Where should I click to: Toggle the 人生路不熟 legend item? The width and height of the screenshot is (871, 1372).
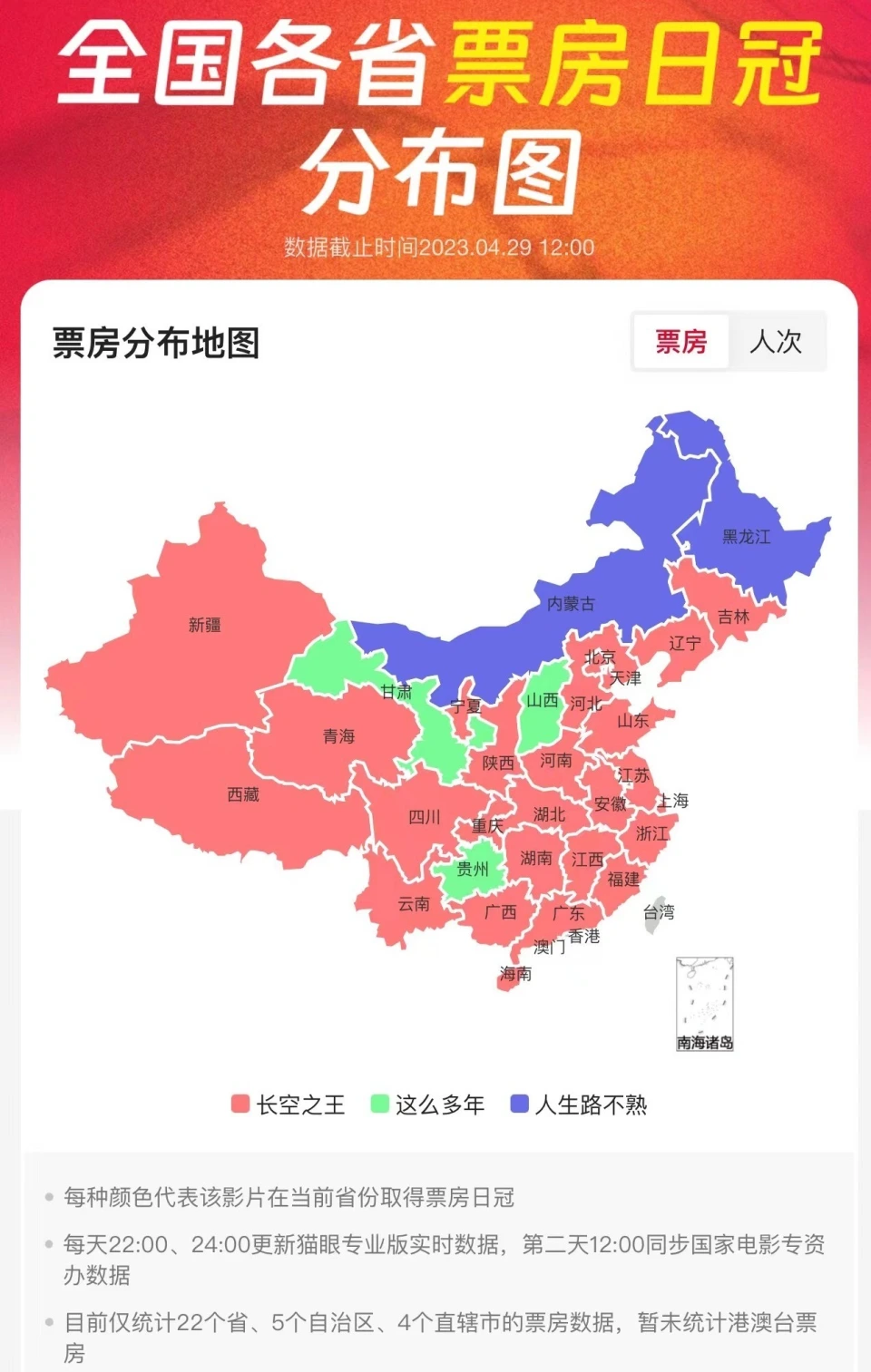[x=579, y=1104]
